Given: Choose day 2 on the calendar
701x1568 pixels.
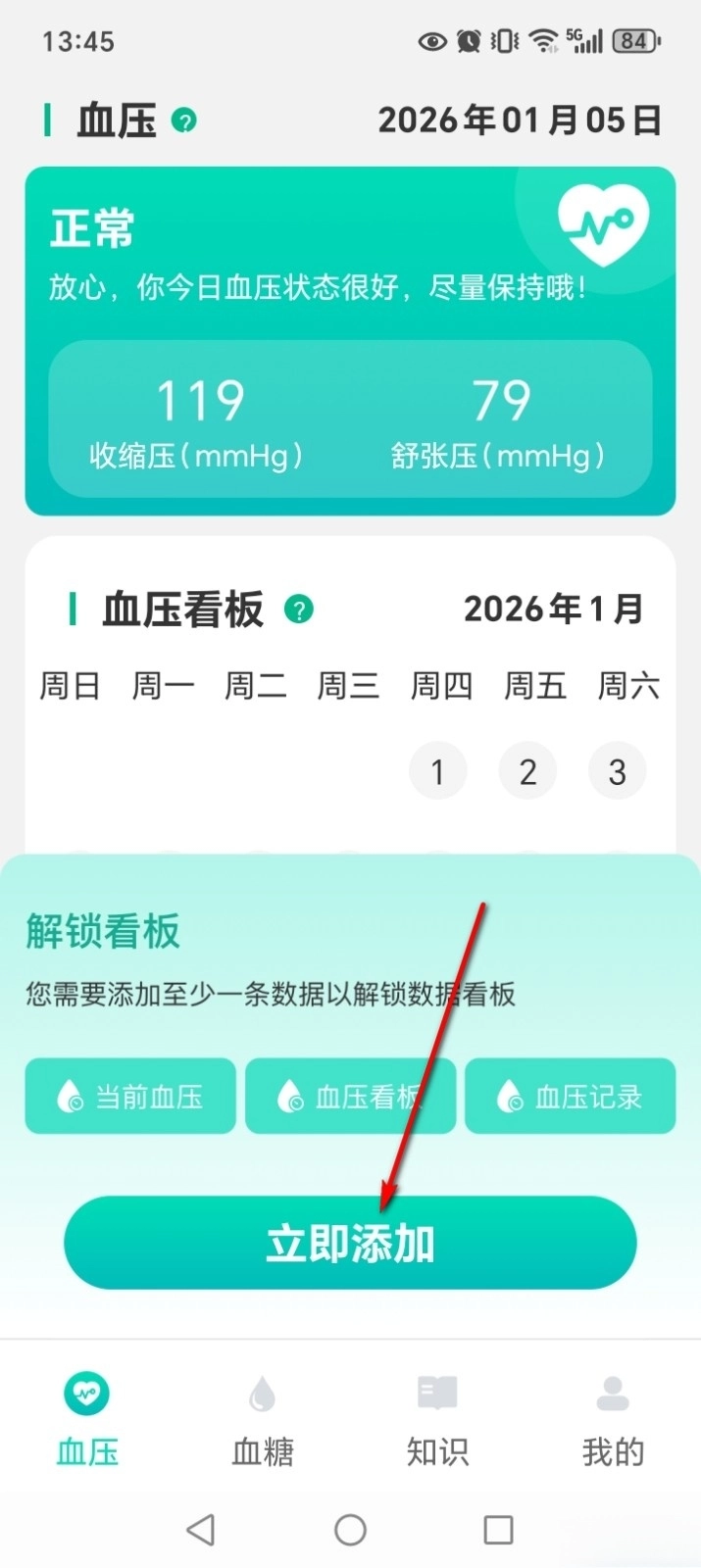Looking at the screenshot, I should (x=527, y=771).
